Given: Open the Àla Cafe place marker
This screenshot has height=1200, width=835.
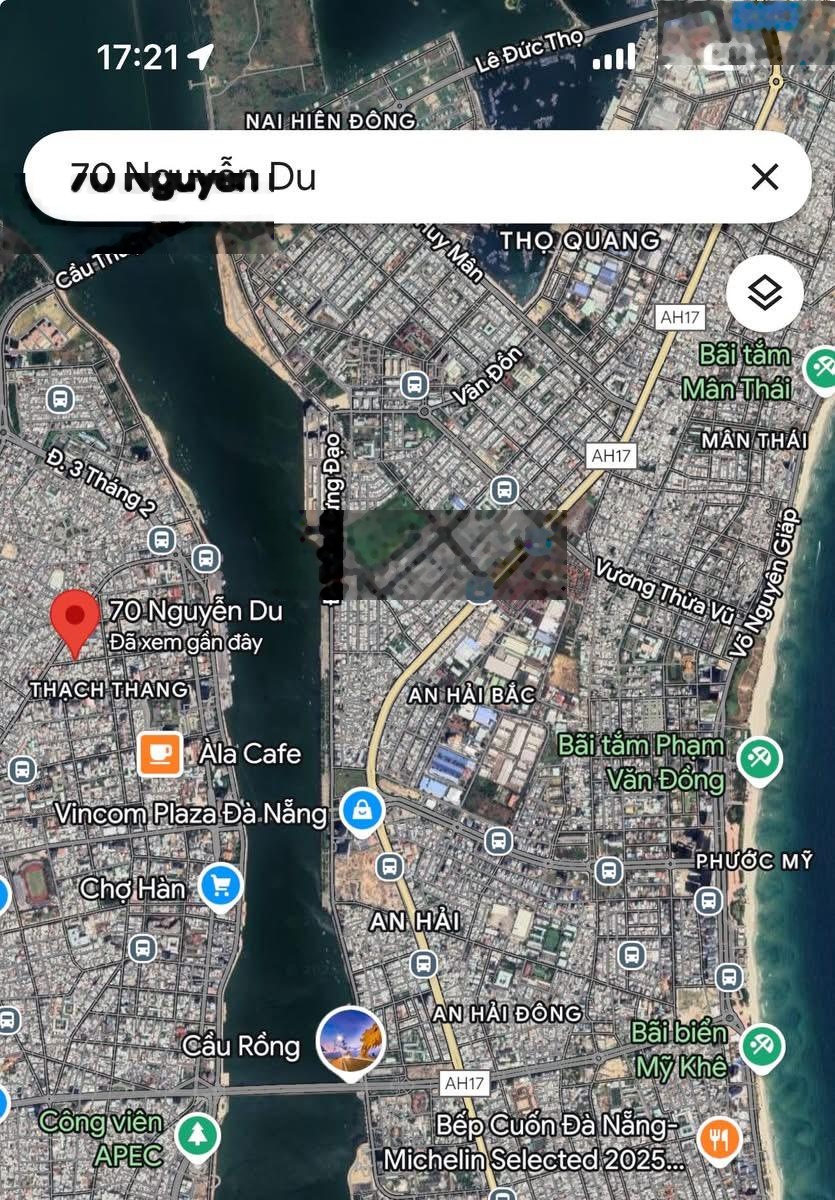Looking at the screenshot, I should tap(160, 753).
